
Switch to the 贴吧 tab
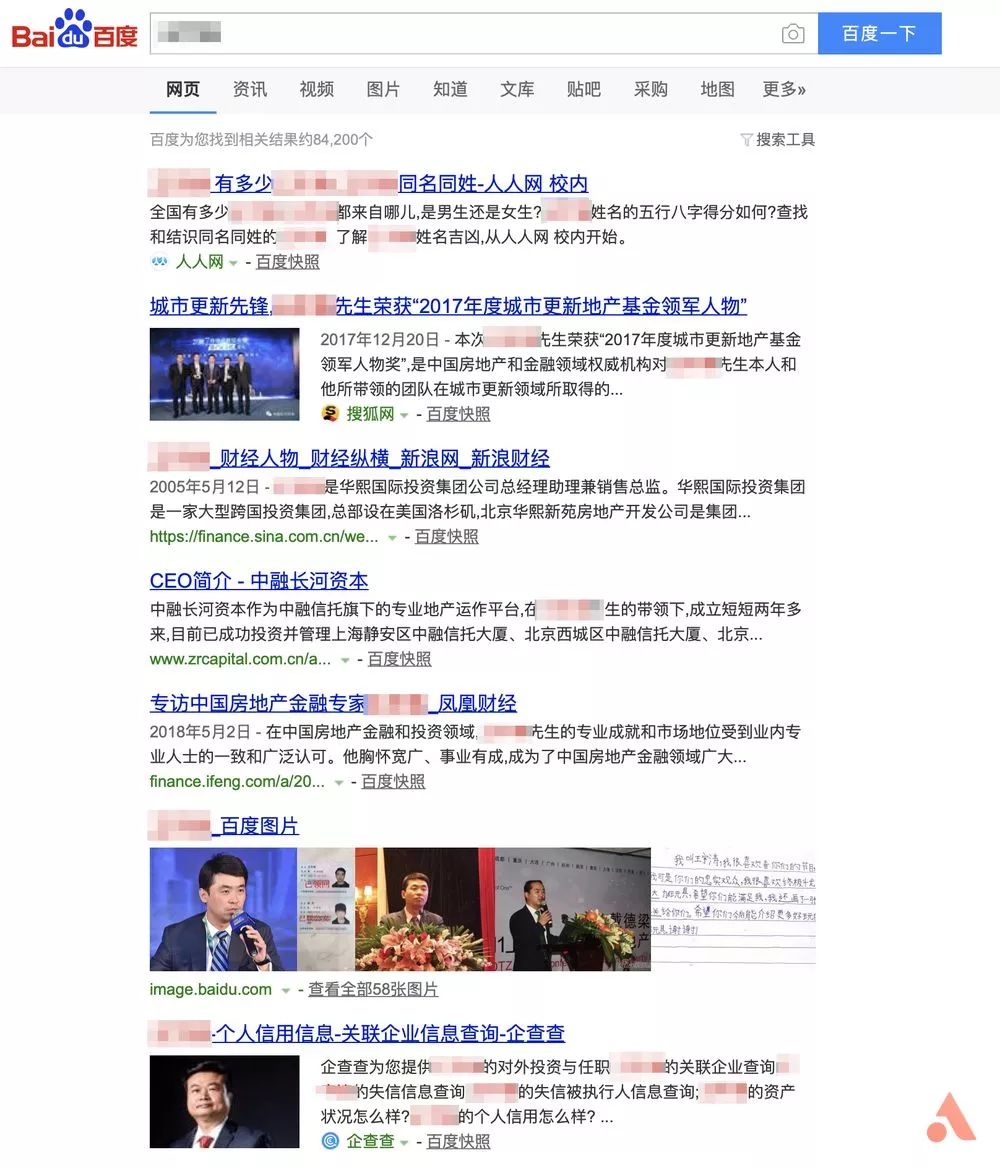(584, 90)
